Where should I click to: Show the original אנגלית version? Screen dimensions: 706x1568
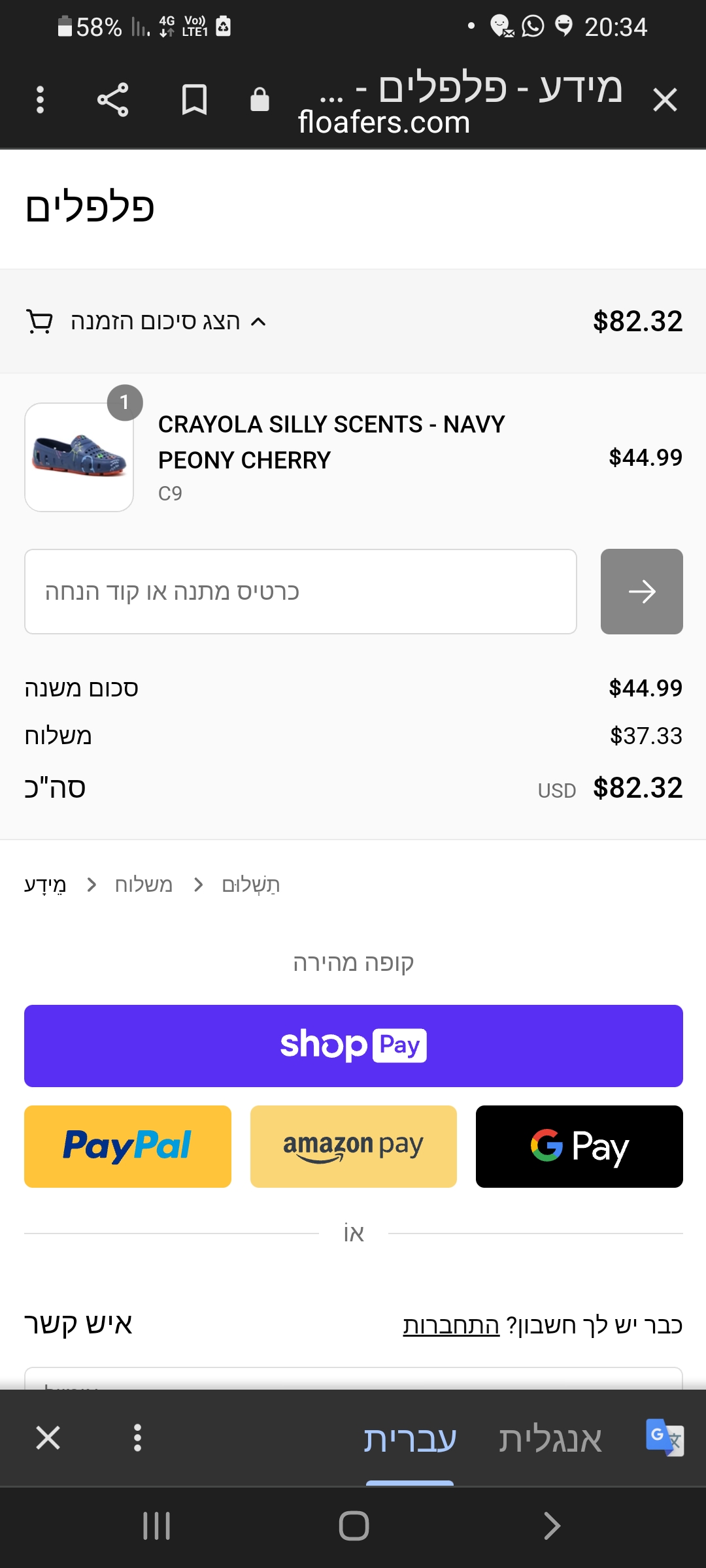point(550,1439)
